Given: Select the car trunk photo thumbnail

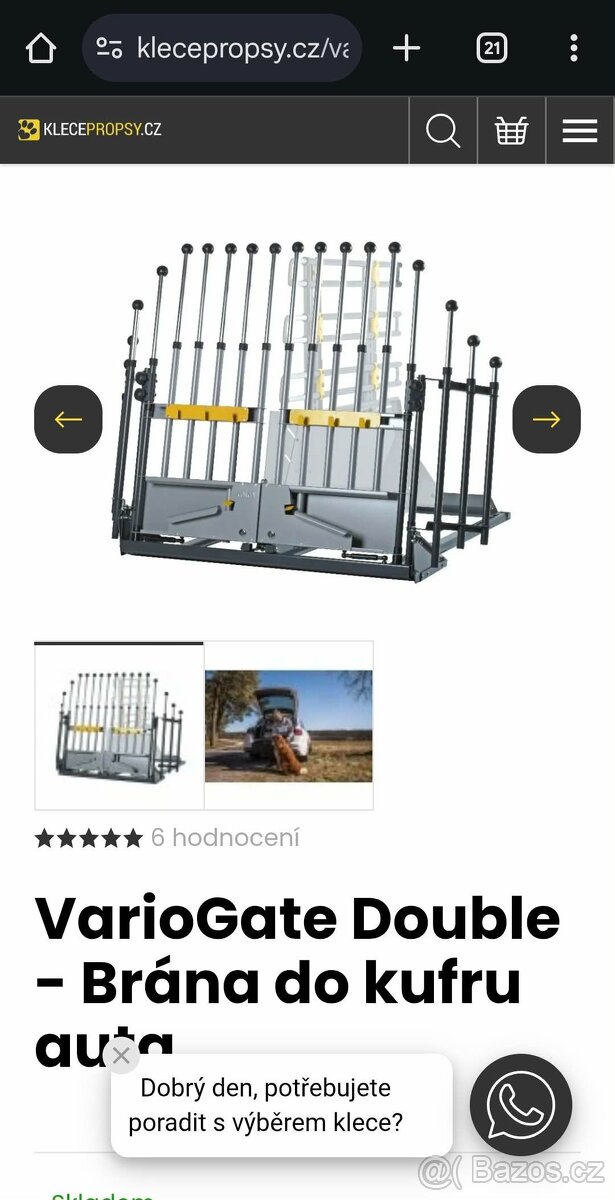Looking at the screenshot, I should pos(289,726).
